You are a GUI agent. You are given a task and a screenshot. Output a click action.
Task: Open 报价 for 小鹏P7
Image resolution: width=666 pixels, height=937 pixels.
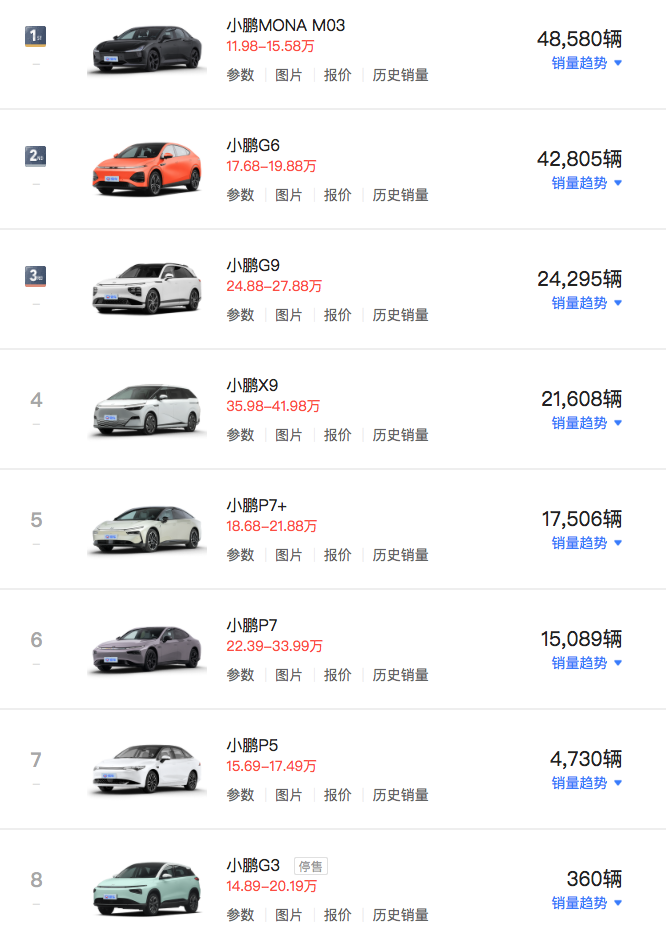pos(337,675)
